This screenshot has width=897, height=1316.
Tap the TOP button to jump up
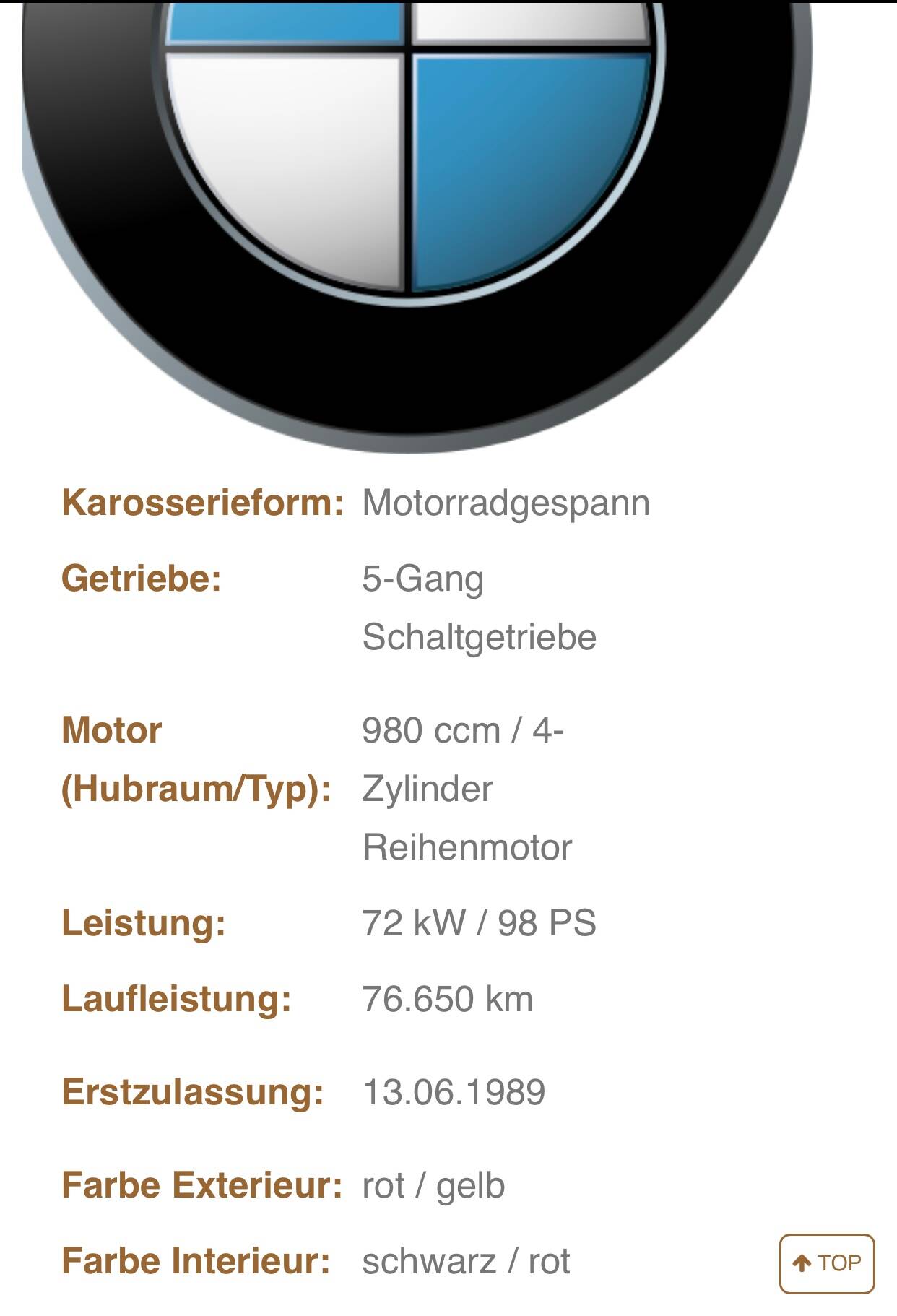pyautogui.click(x=826, y=1263)
